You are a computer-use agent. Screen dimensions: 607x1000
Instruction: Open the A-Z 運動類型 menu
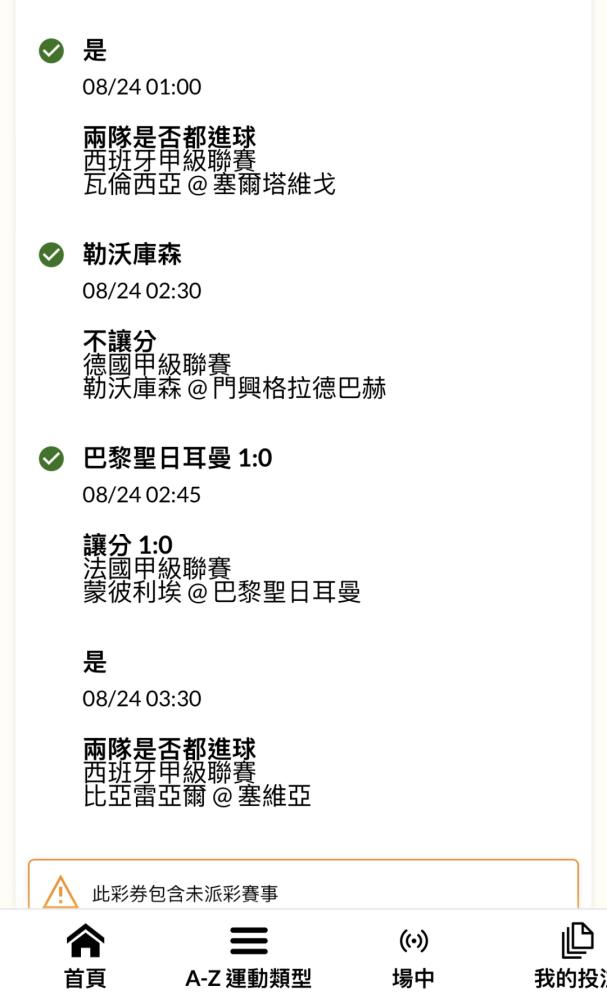point(249,956)
